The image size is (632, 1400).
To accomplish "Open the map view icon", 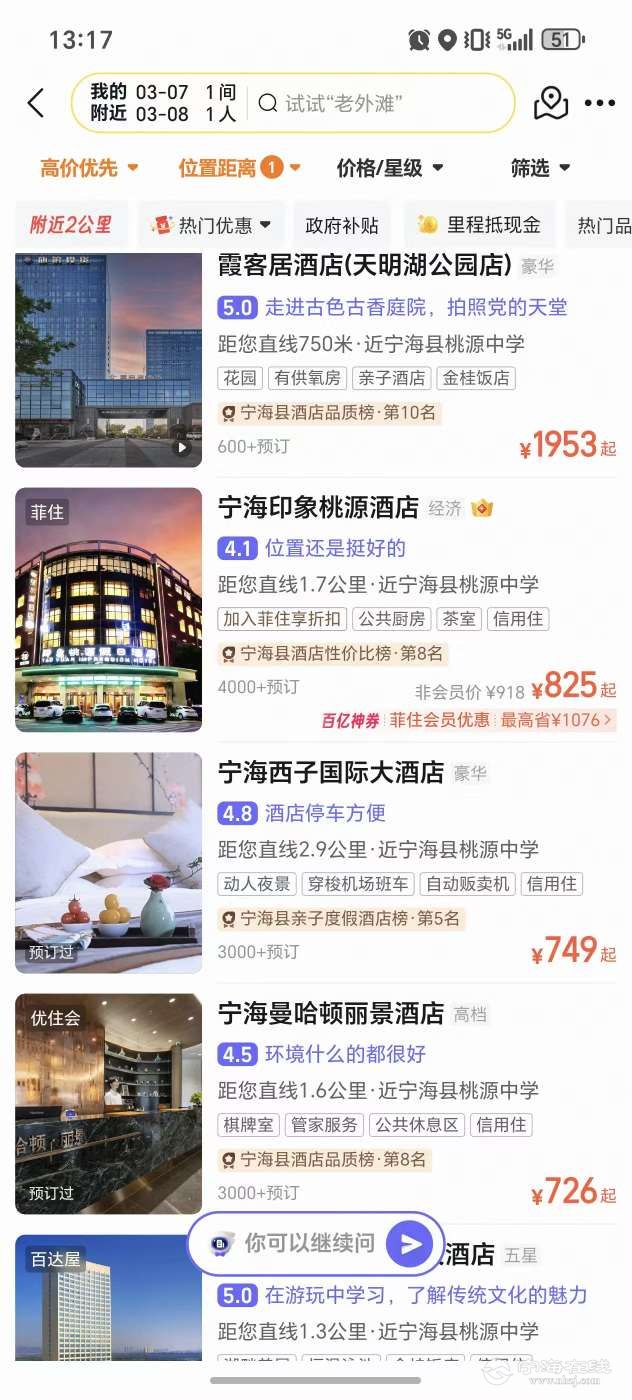I will 551,103.
